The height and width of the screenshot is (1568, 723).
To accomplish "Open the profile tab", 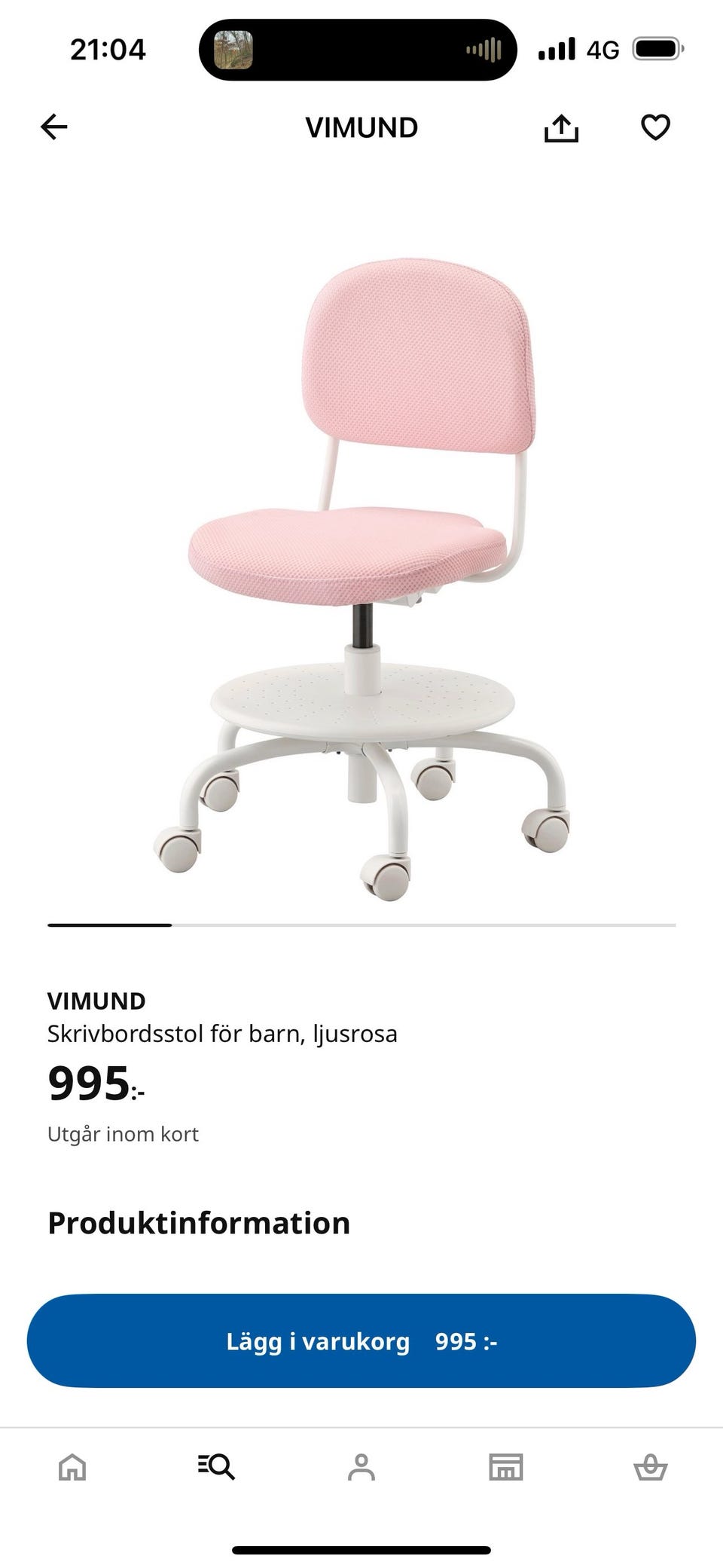I will (361, 1467).
